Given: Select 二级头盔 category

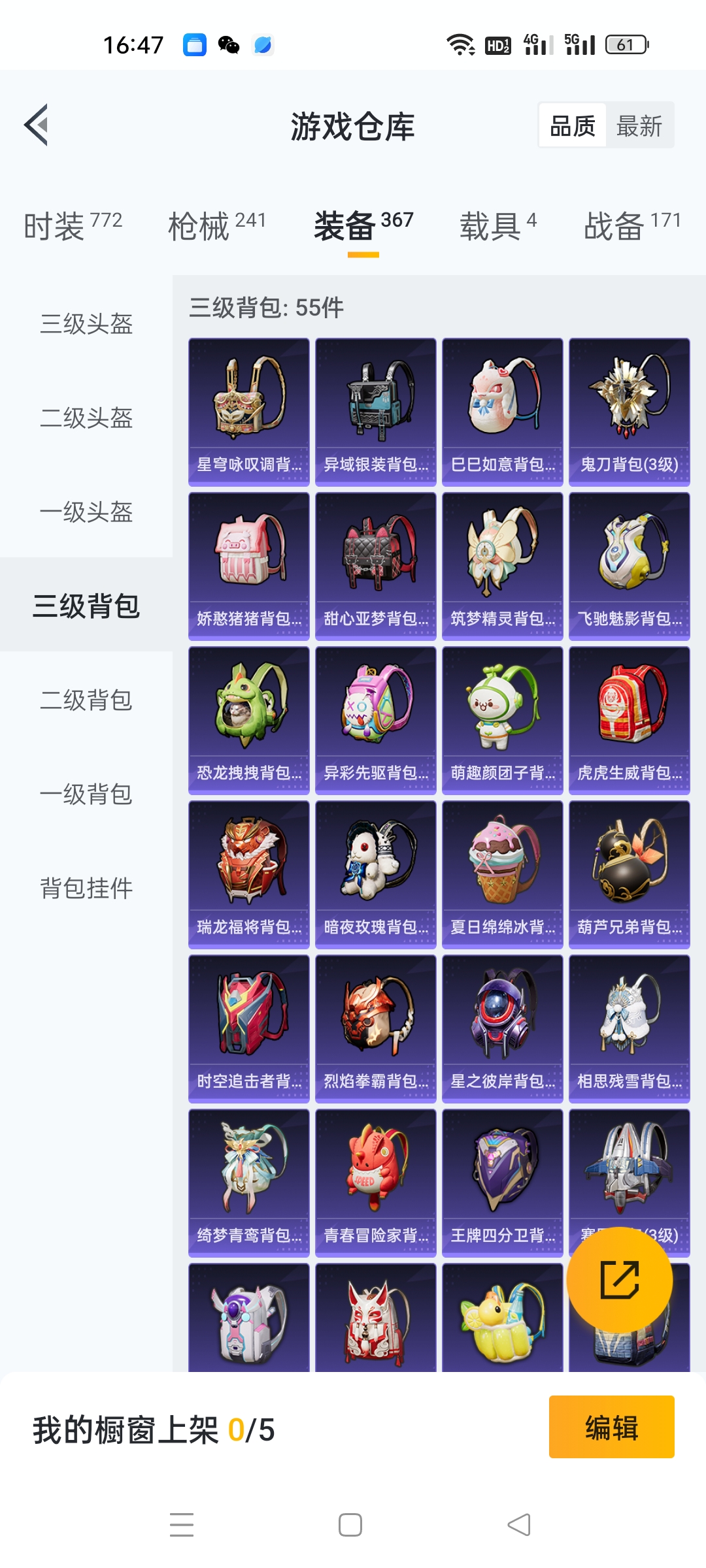Looking at the screenshot, I should tap(86, 417).
